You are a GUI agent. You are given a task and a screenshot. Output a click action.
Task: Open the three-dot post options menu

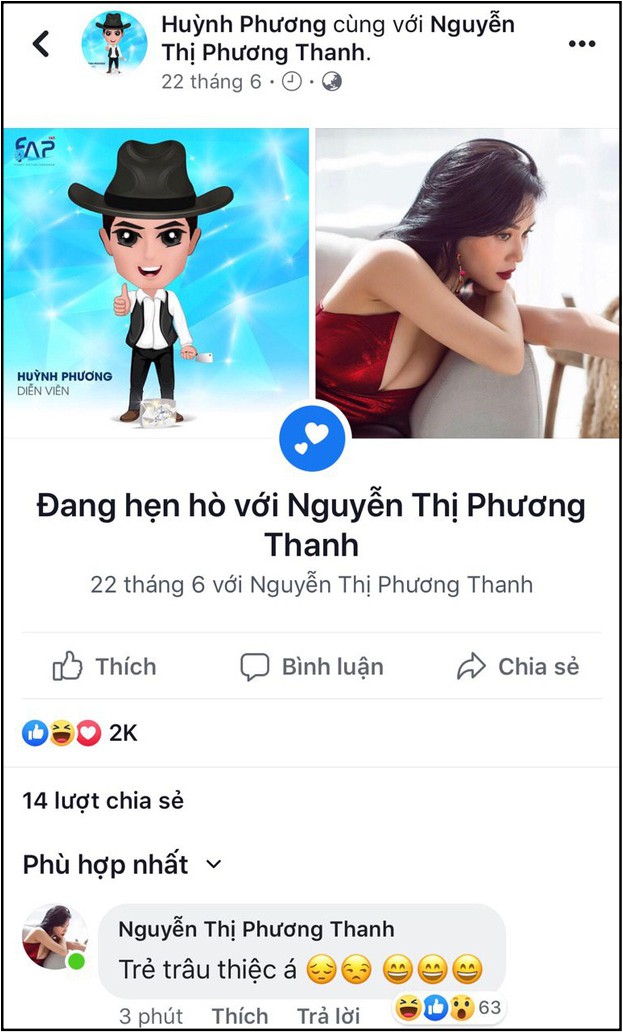click(582, 44)
